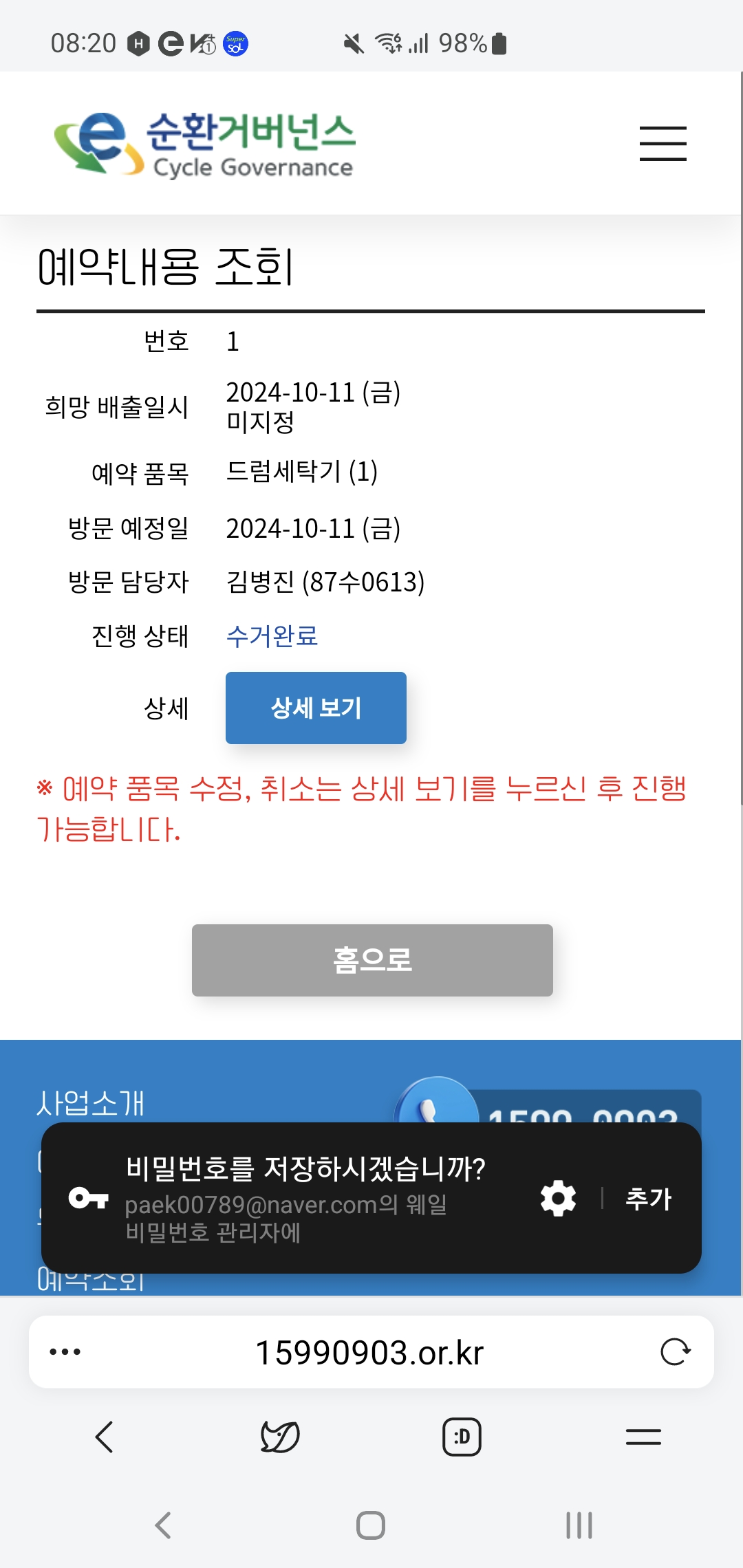Tap the 15990903.or.kr address bar
Screen dimensions: 743x1568
click(370, 1352)
